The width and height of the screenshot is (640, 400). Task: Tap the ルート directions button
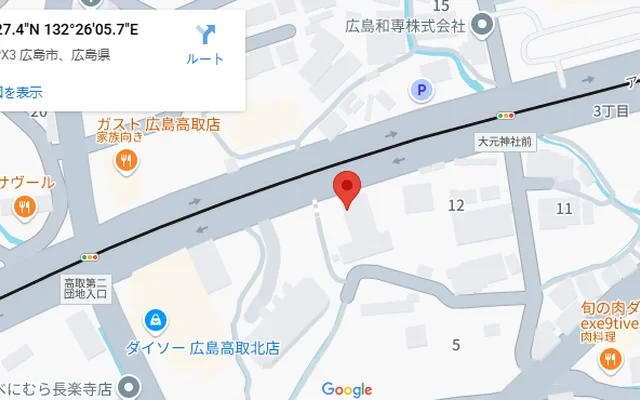click(x=206, y=44)
